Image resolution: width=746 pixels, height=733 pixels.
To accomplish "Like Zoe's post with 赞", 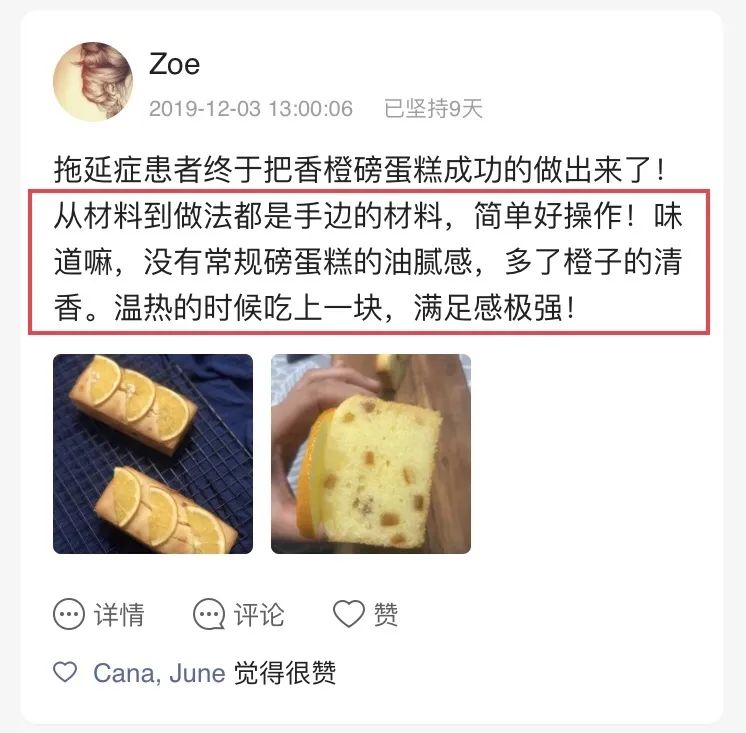I will point(365,614).
